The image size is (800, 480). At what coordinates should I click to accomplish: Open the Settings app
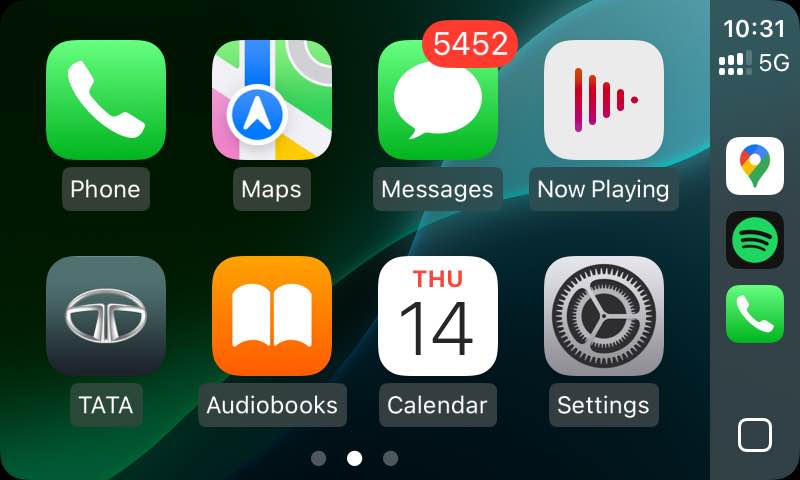(603, 316)
